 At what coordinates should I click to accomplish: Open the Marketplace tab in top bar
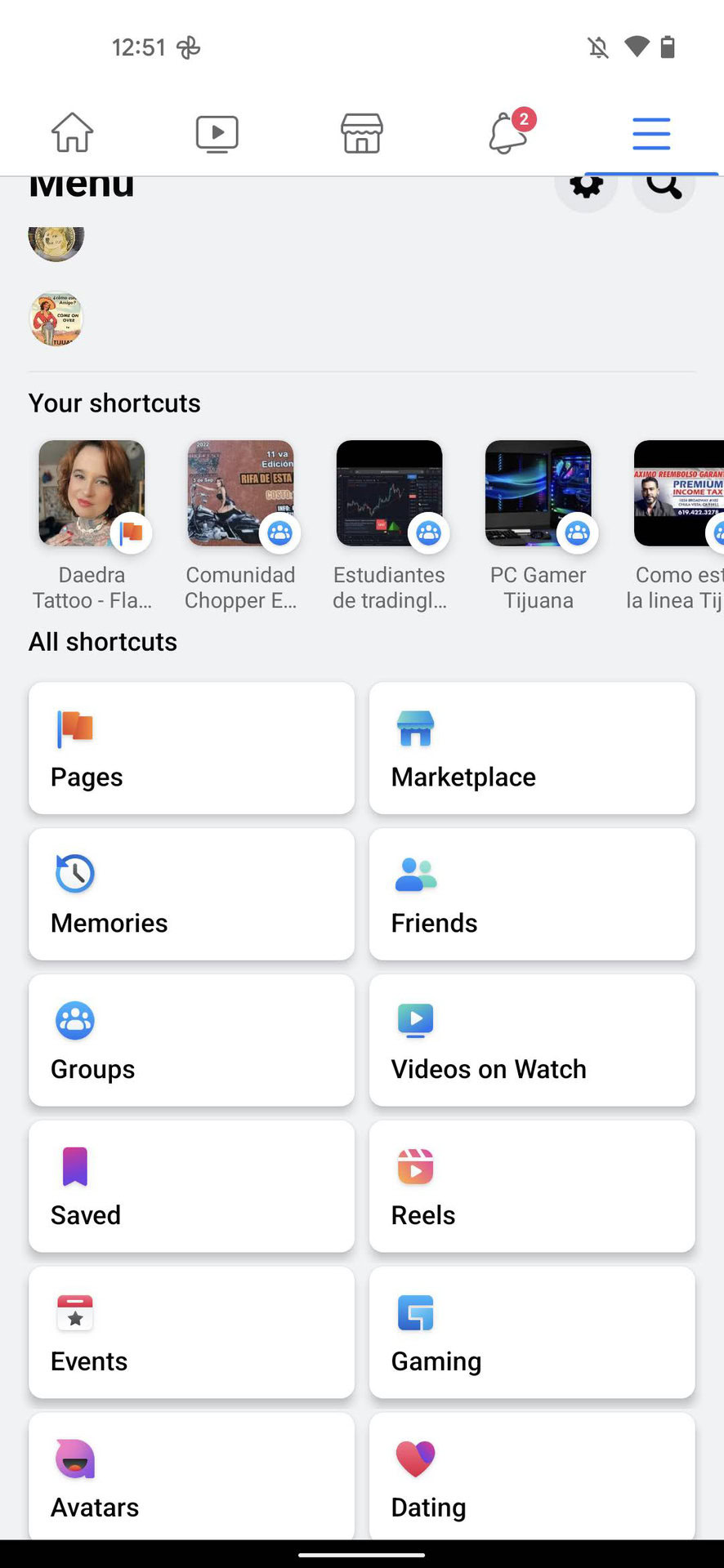tap(362, 133)
